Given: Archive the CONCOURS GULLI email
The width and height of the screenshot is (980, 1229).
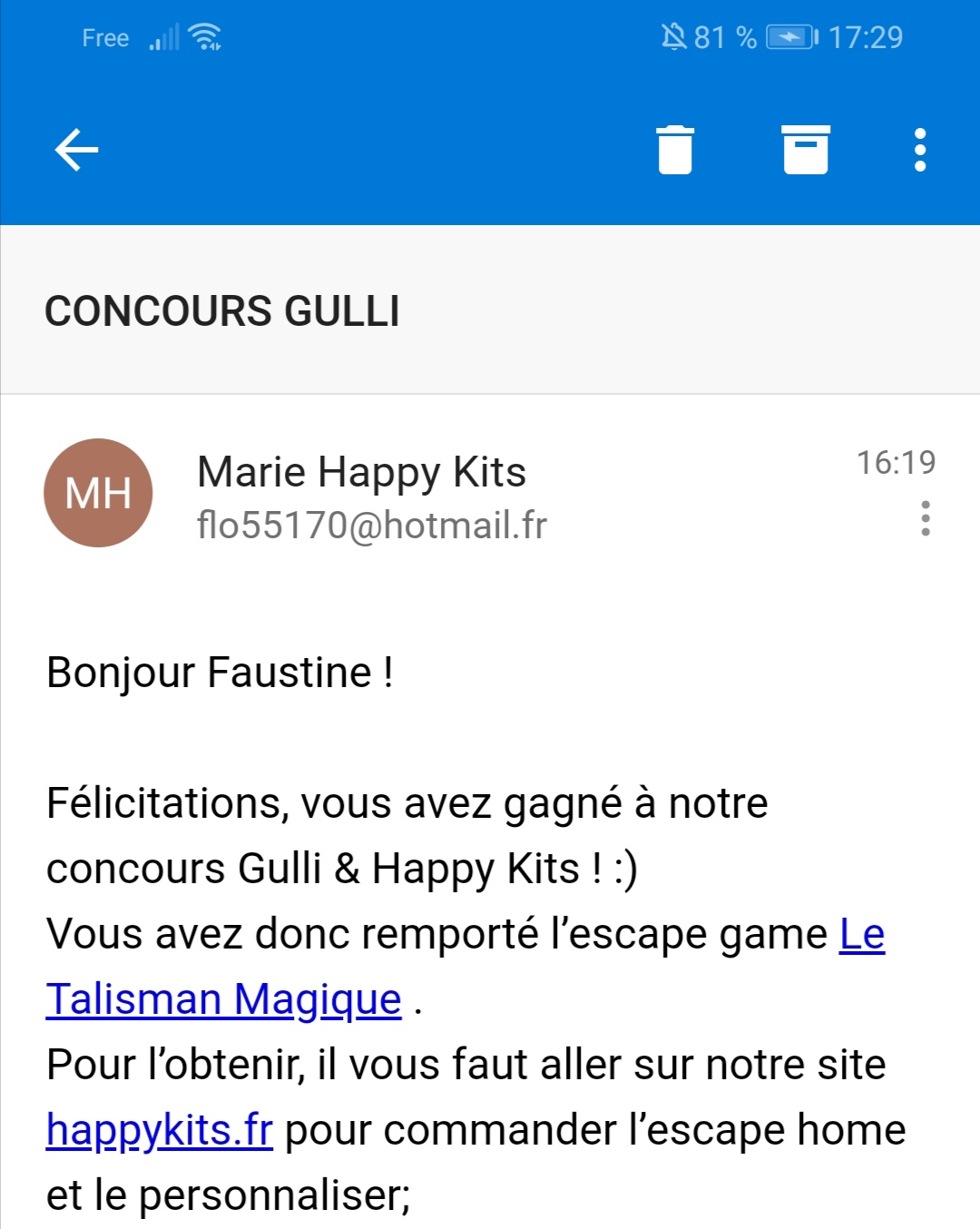Looking at the screenshot, I should point(805,150).
